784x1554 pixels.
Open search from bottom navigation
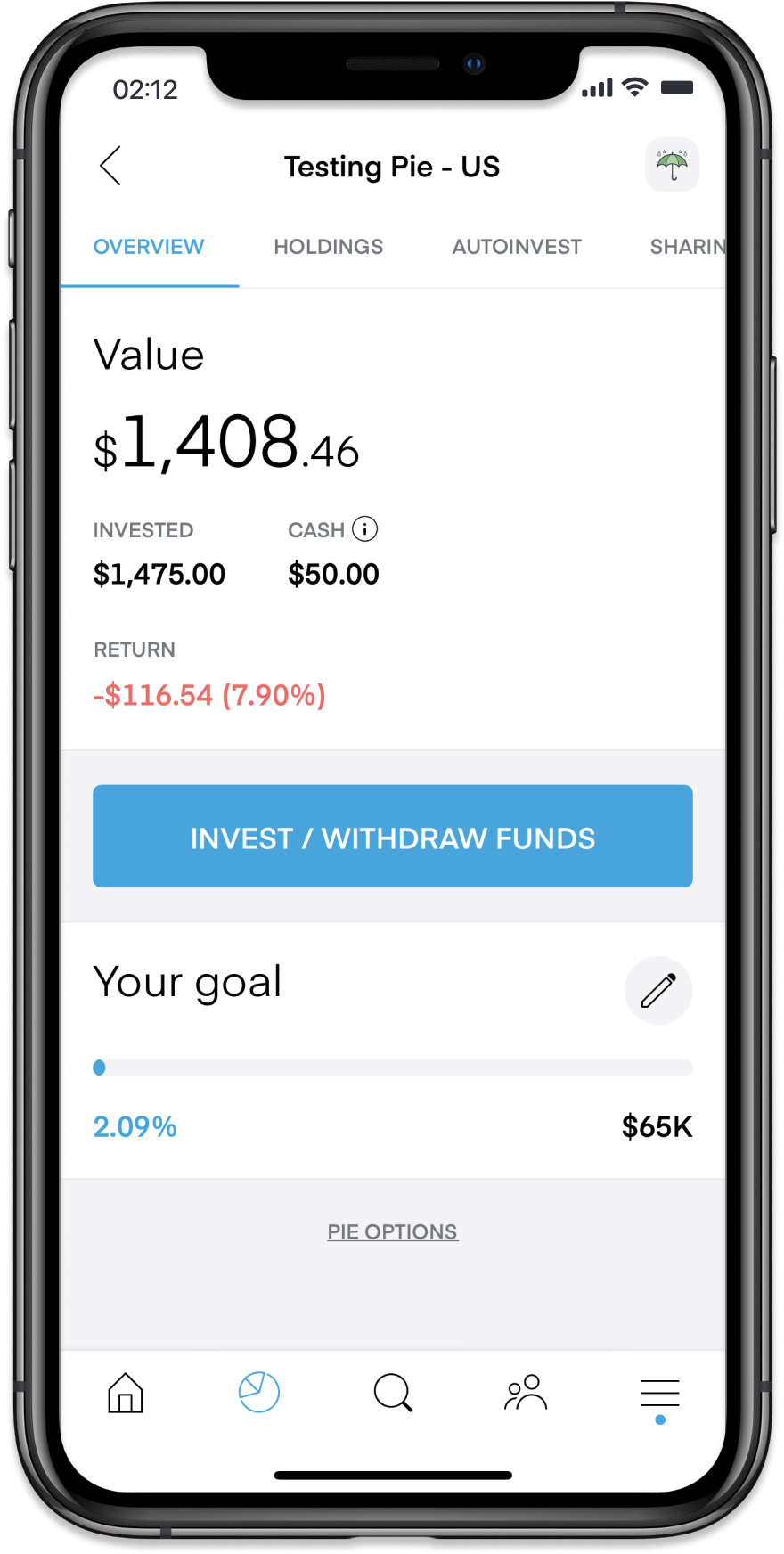point(393,1393)
